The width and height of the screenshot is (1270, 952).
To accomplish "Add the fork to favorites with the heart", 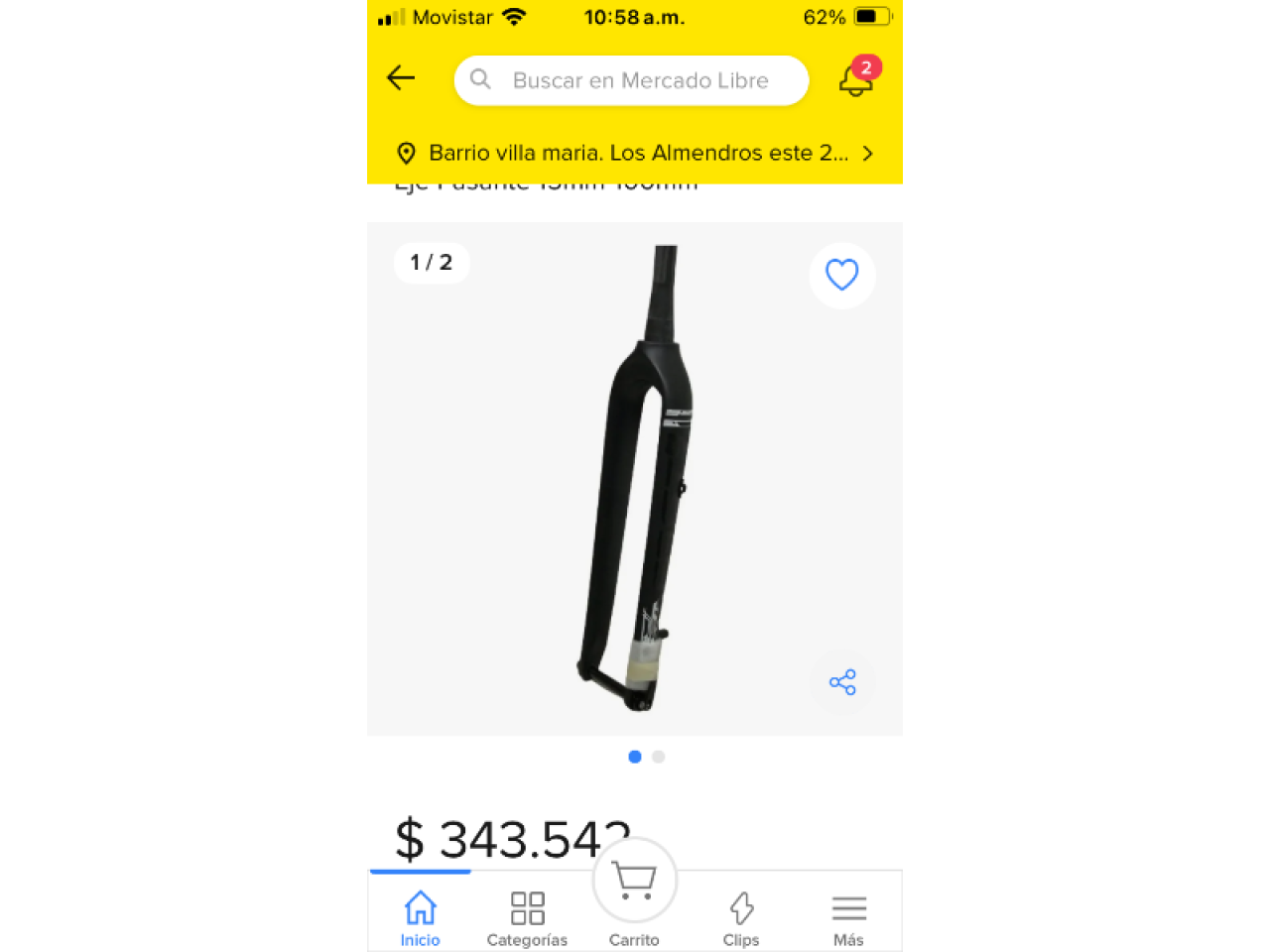I will click(x=841, y=275).
